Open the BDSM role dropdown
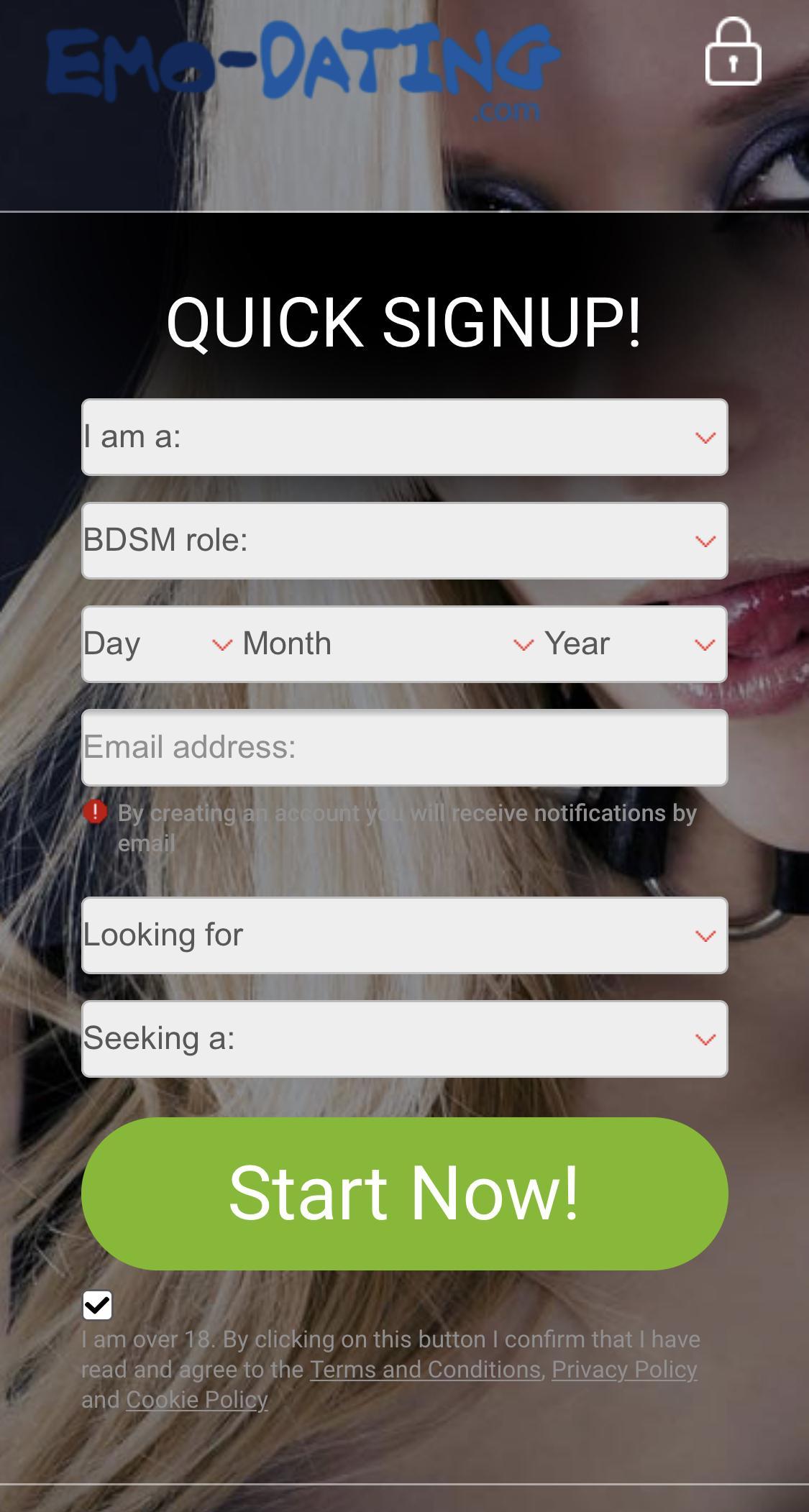Image resolution: width=809 pixels, height=1512 pixels. click(x=404, y=541)
